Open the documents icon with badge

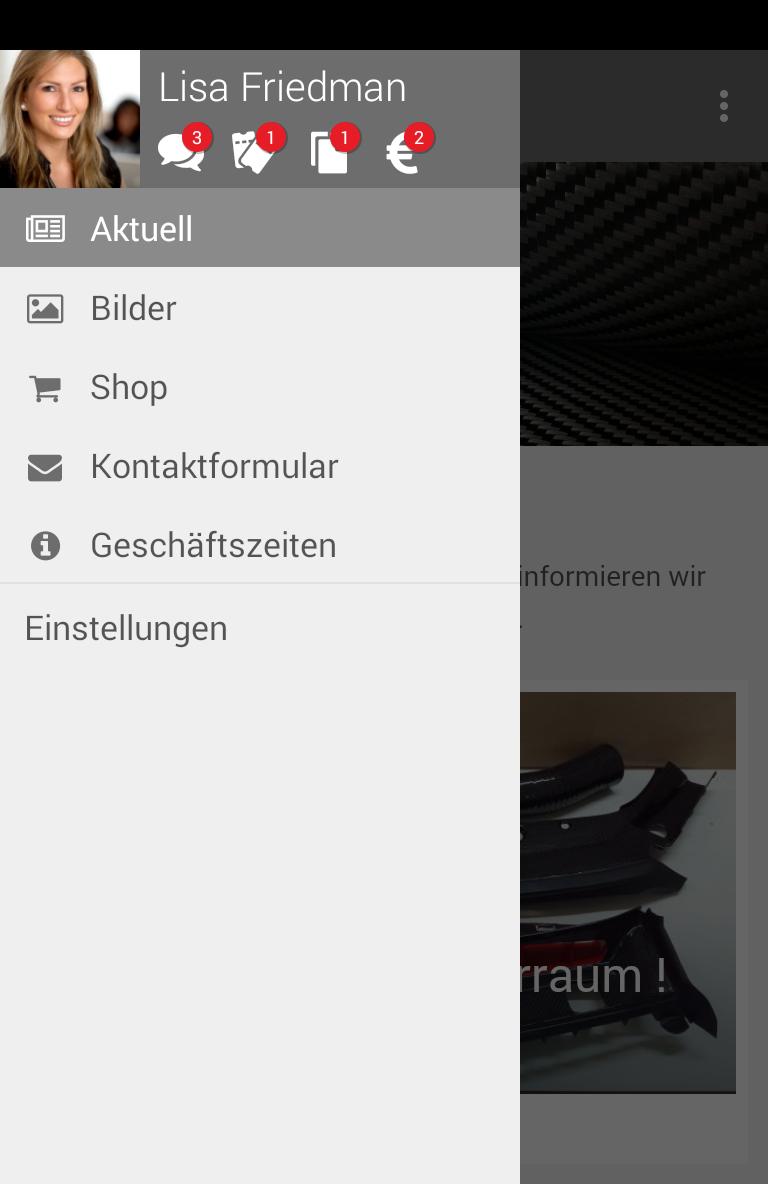point(330,153)
